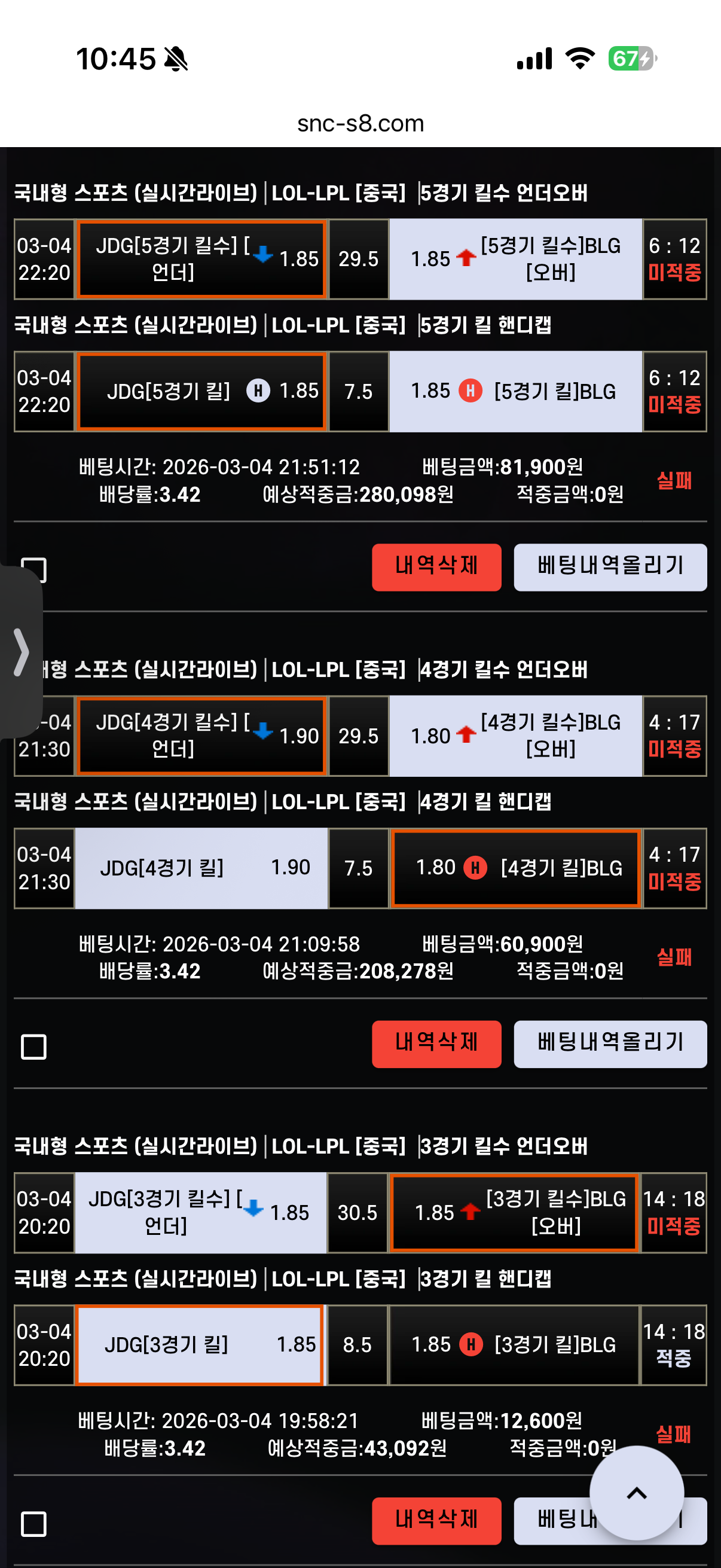
Task: Delete the 60,900원 bet history entry
Action: point(436,1044)
